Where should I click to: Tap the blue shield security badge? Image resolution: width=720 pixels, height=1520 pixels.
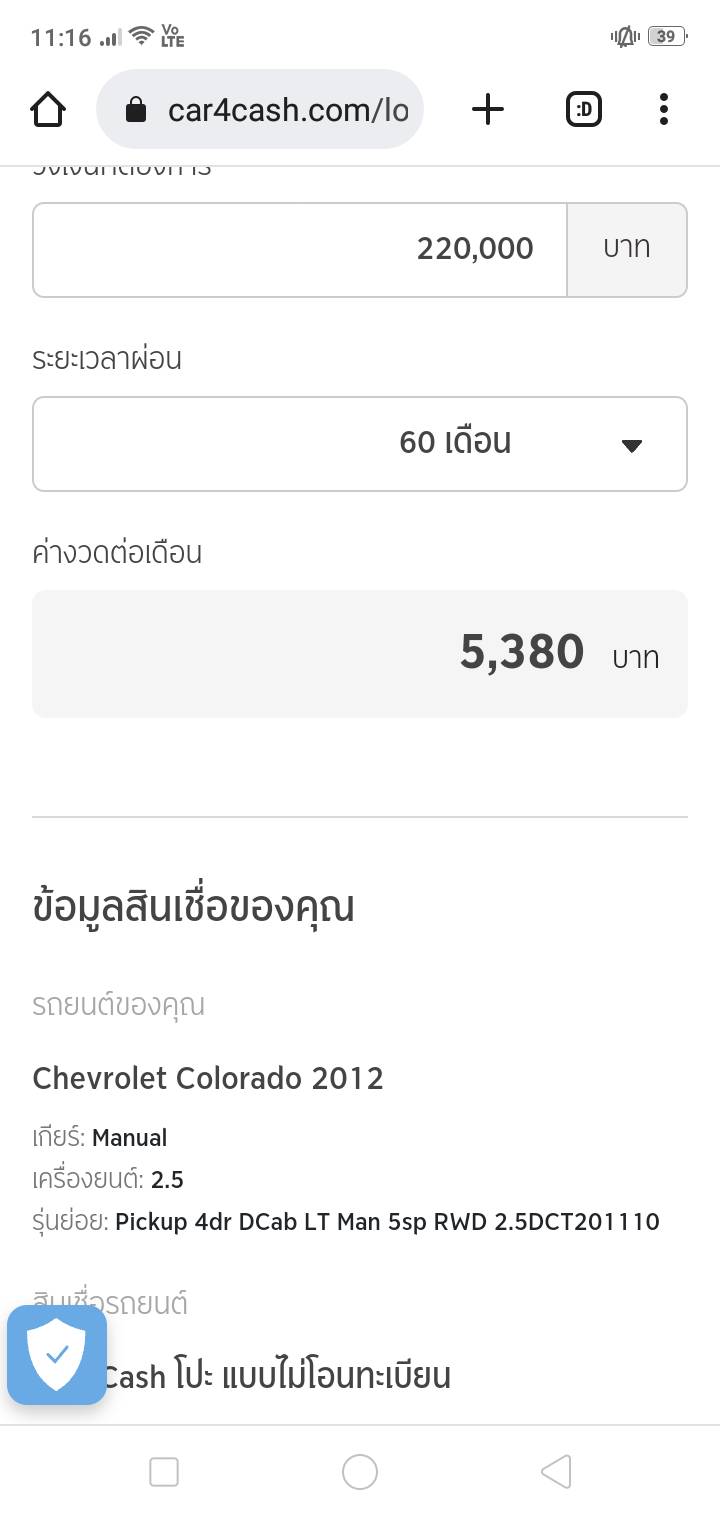pyautogui.click(x=57, y=1354)
